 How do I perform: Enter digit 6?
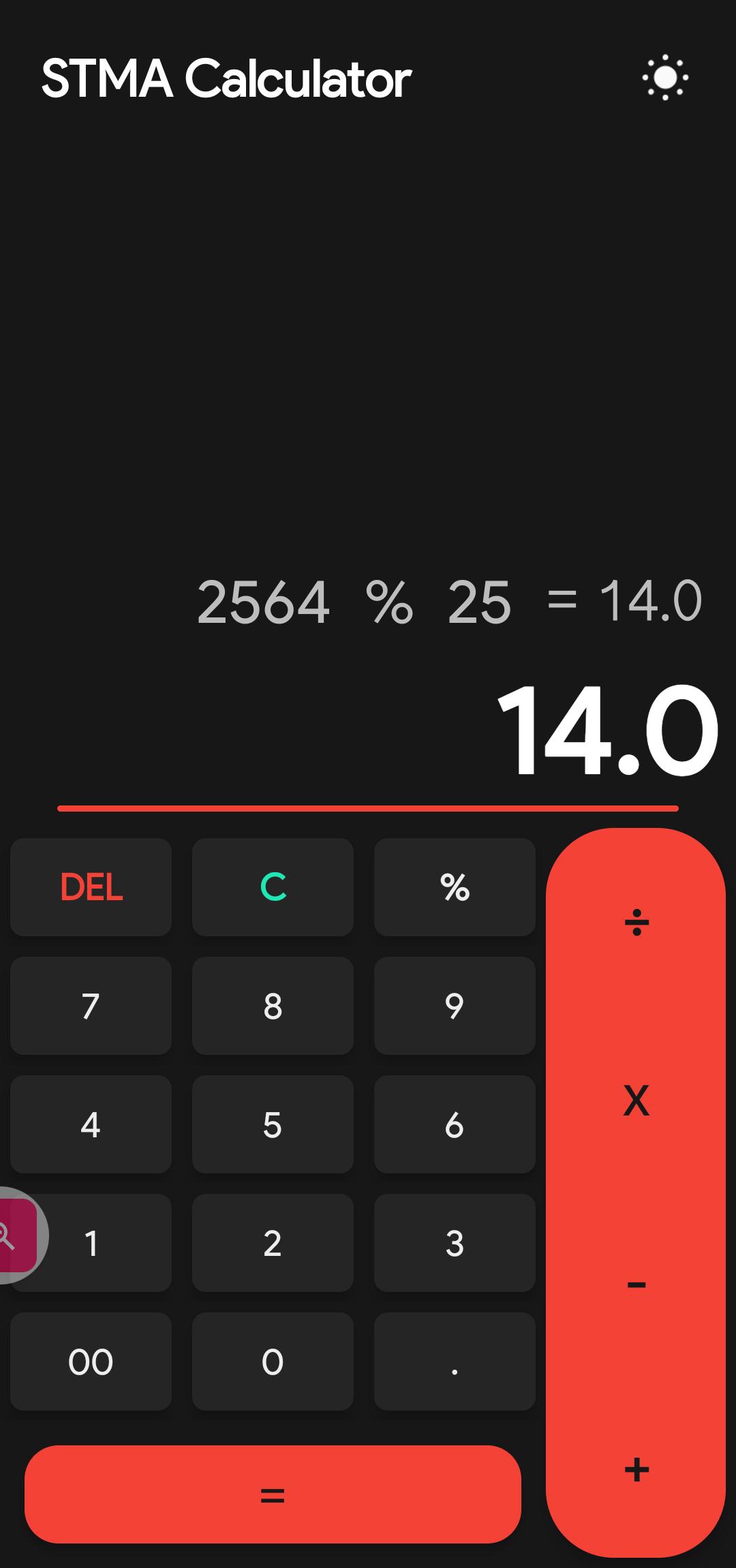click(455, 1124)
